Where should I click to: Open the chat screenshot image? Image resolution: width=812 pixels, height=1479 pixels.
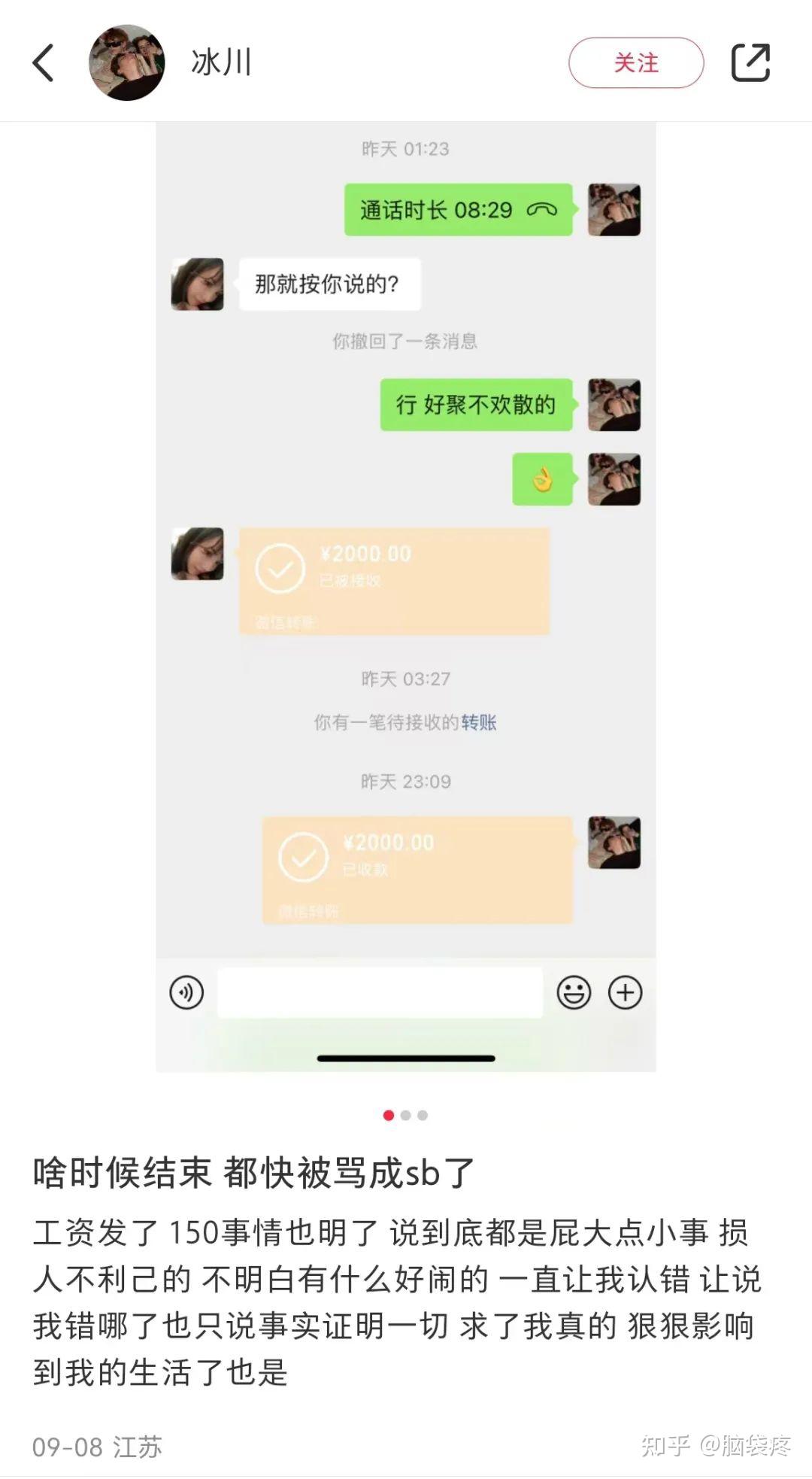pos(406,597)
